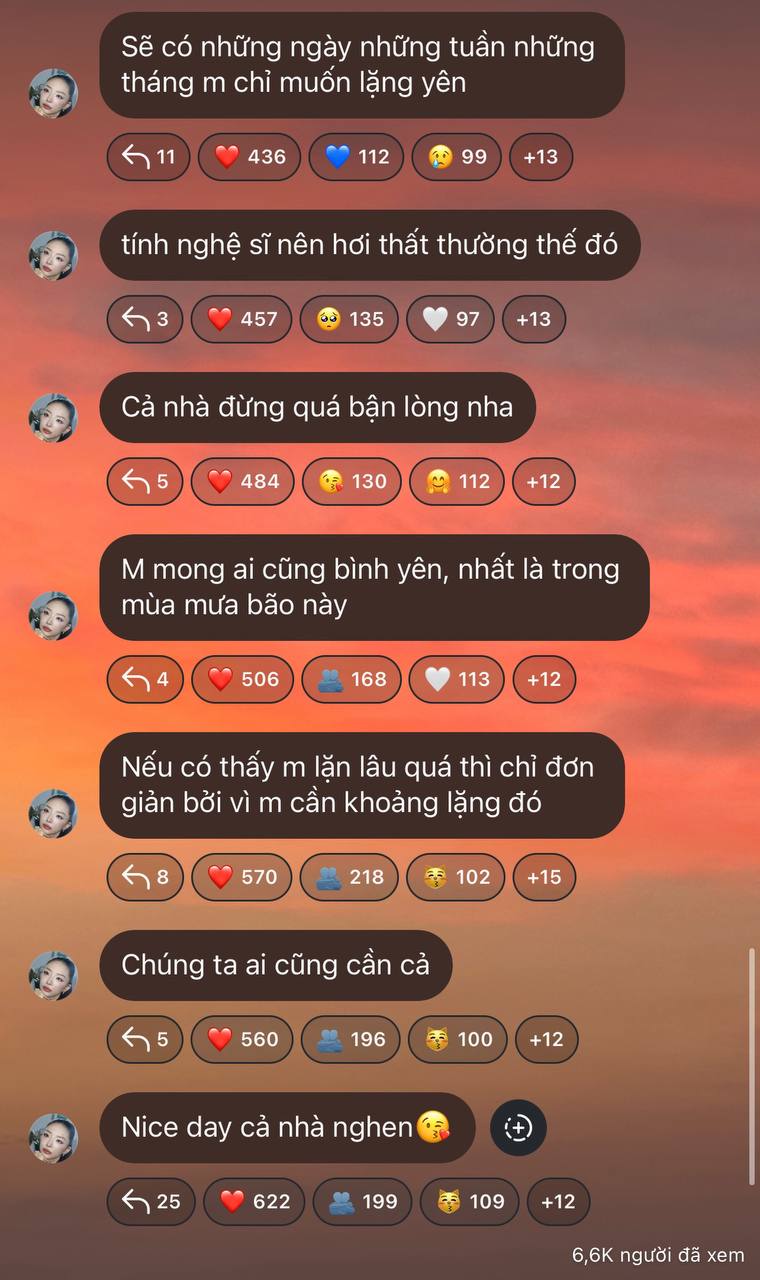Toggle the white heart reaction showing 113
Screen dimensions: 760x1280
[x=456, y=679]
